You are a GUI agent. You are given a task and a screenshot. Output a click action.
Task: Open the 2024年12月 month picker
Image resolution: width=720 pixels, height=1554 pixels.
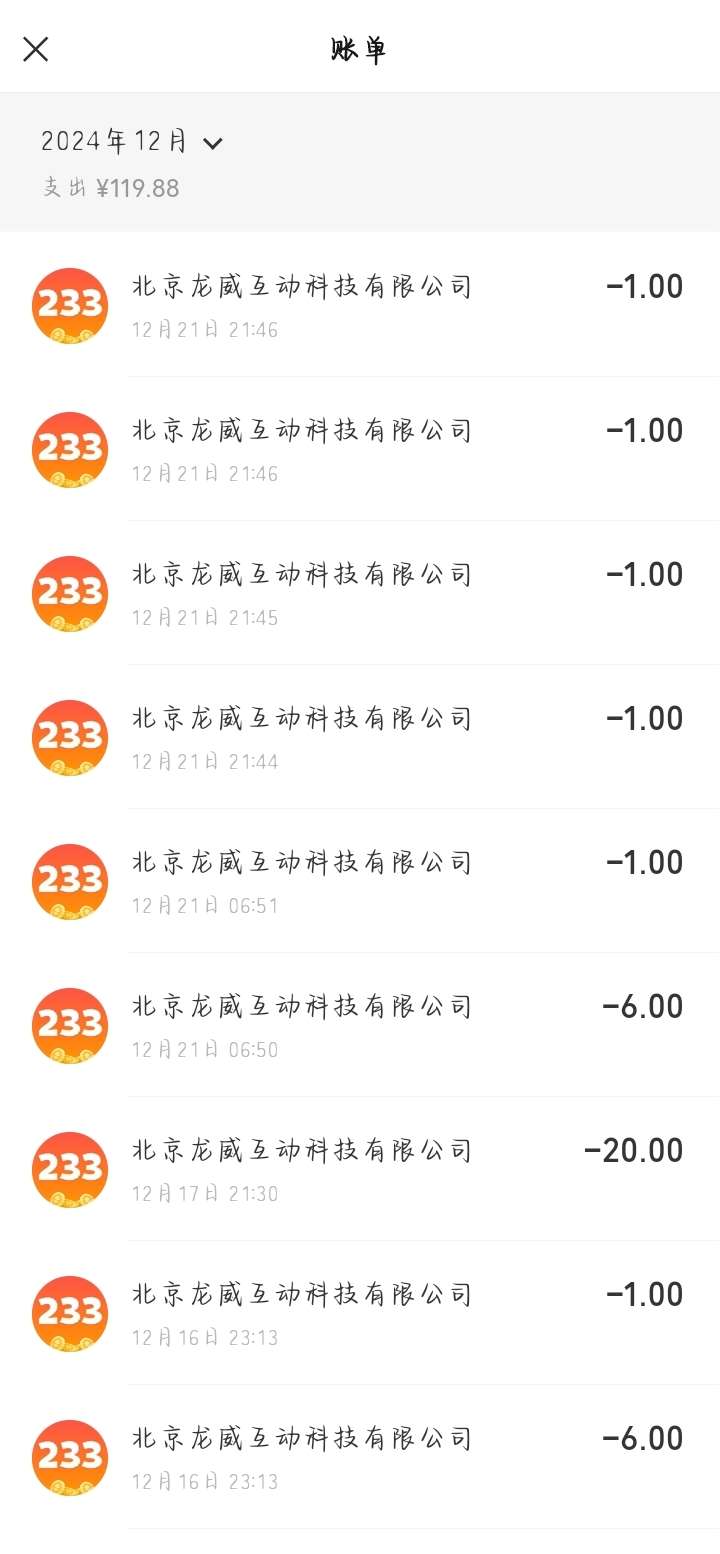[131, 142]
